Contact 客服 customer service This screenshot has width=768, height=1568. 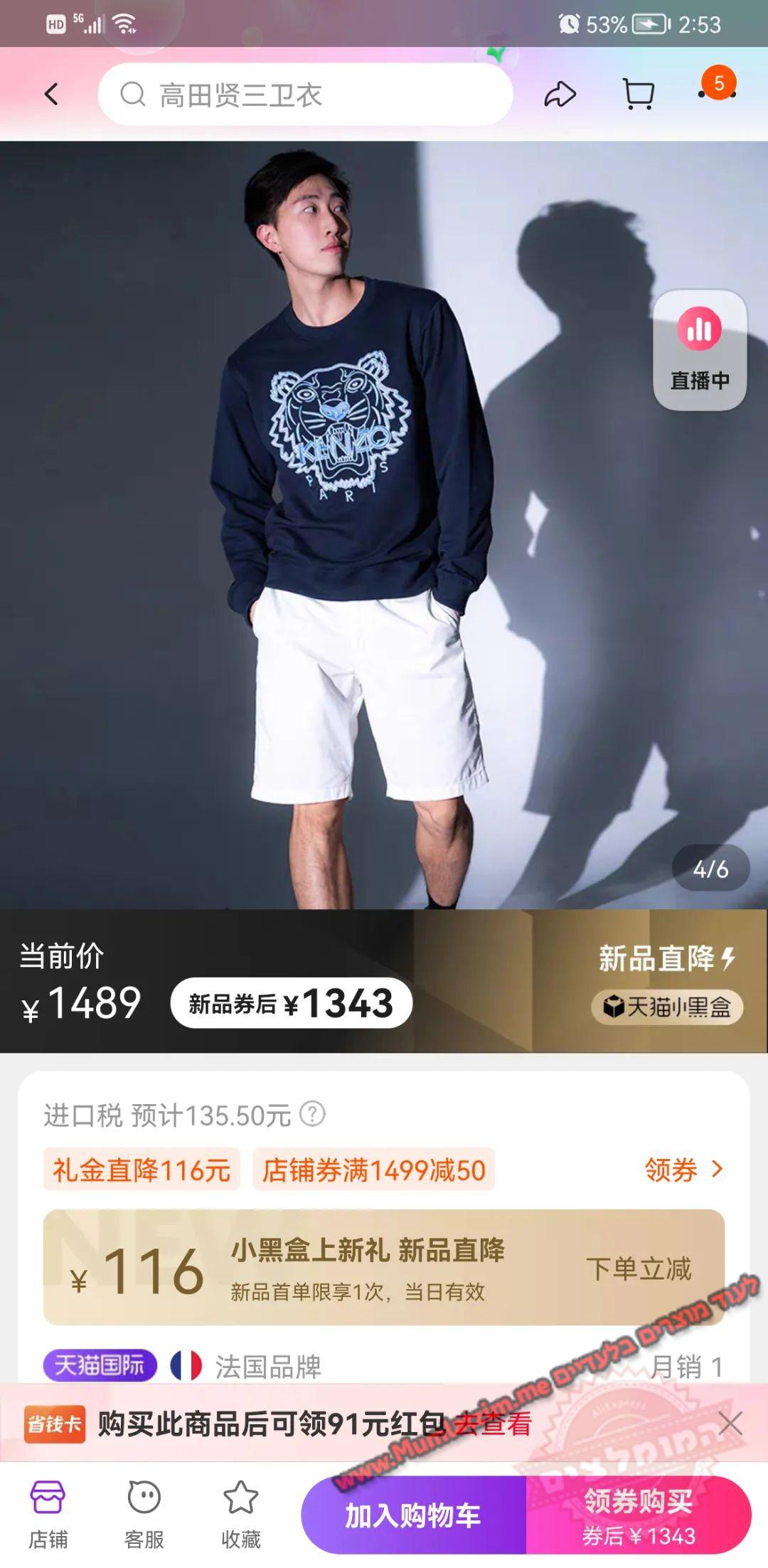pos(144,1515)
